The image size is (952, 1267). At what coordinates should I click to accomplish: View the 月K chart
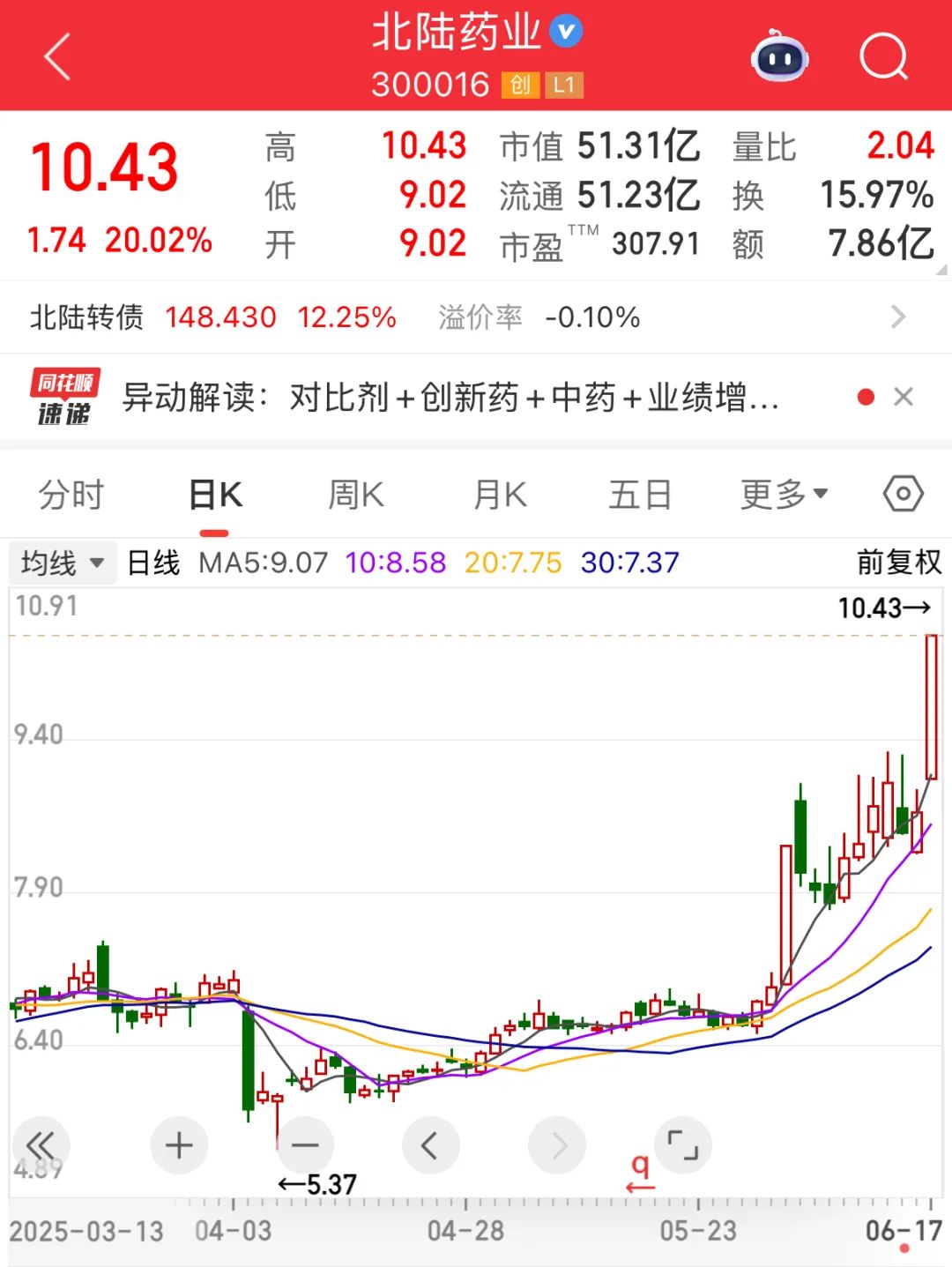[x=500, y=495]
